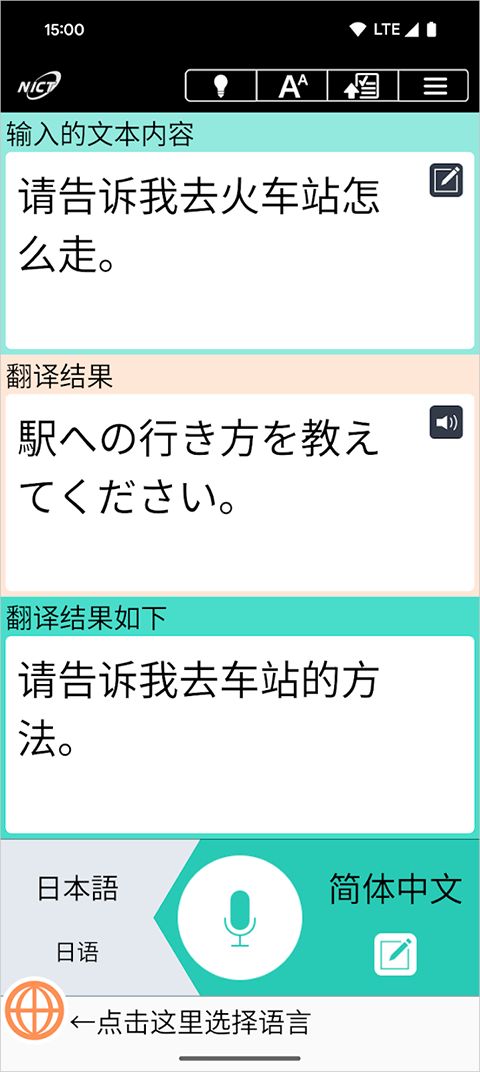The image size is (480, 1072).
Task: Play the Japanese translation audio
Action: 446,423
